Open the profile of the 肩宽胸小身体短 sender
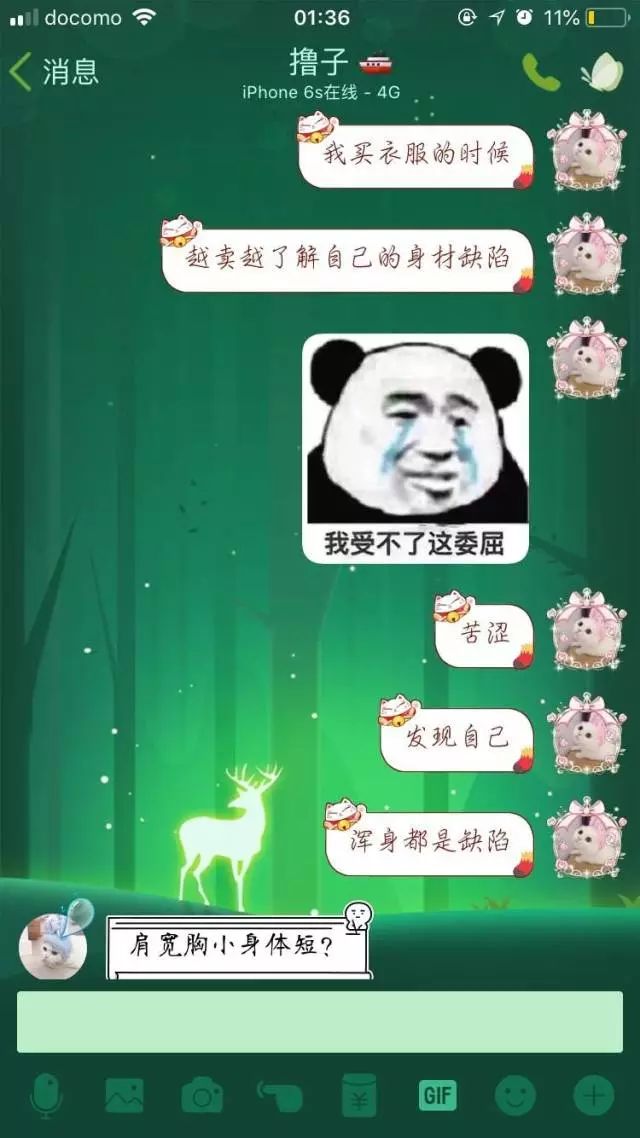This screenshot has height=1138, width=640. 52,946
